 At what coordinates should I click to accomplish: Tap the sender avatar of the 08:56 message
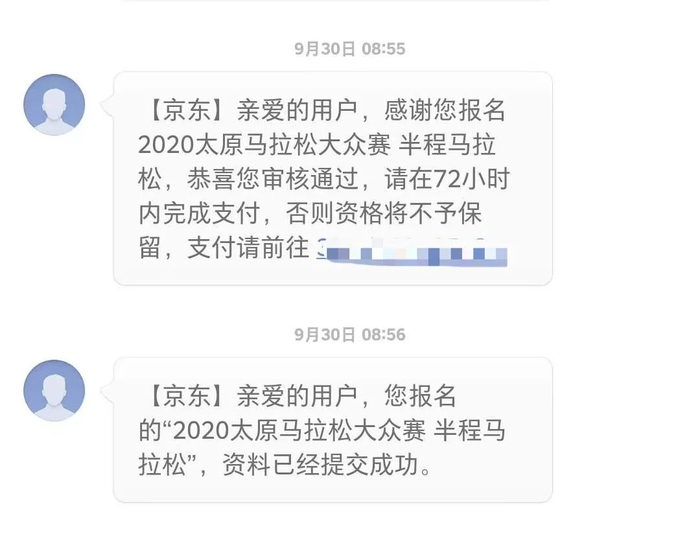coord(54,390)
